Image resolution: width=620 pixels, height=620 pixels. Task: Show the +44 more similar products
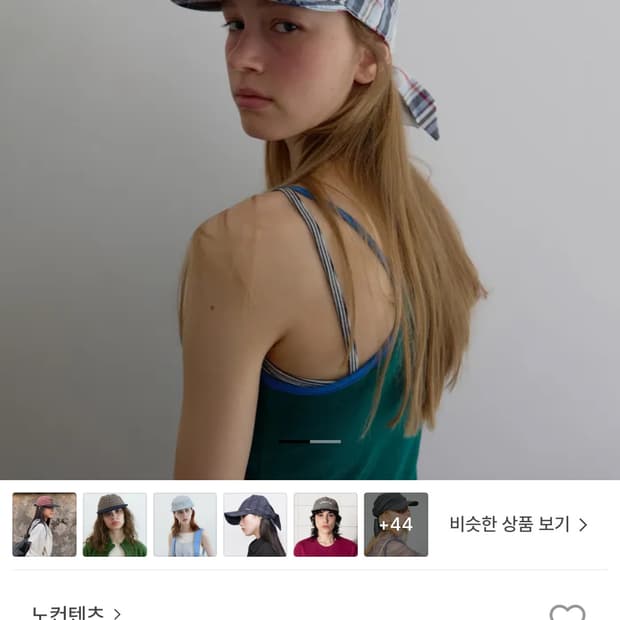pyautogui.click(x=396, y=524)
